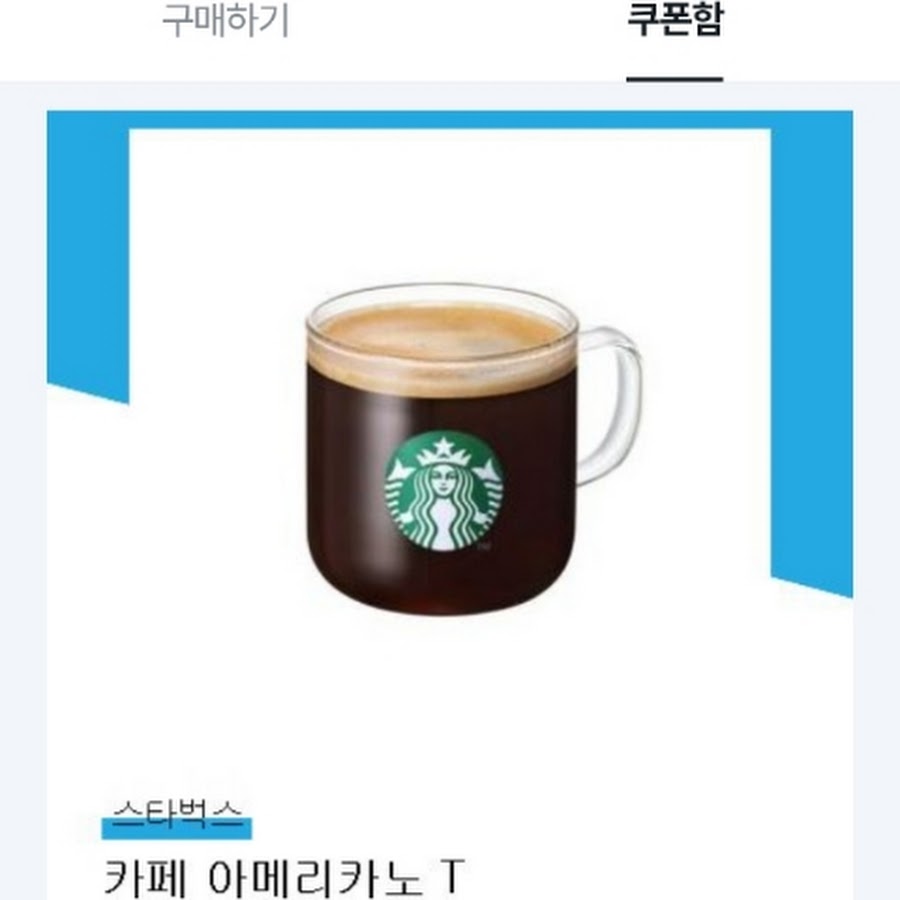Select the 쿠폰함 tab
The height and width of the screenshot is (900, 900).
pos(674,22)
